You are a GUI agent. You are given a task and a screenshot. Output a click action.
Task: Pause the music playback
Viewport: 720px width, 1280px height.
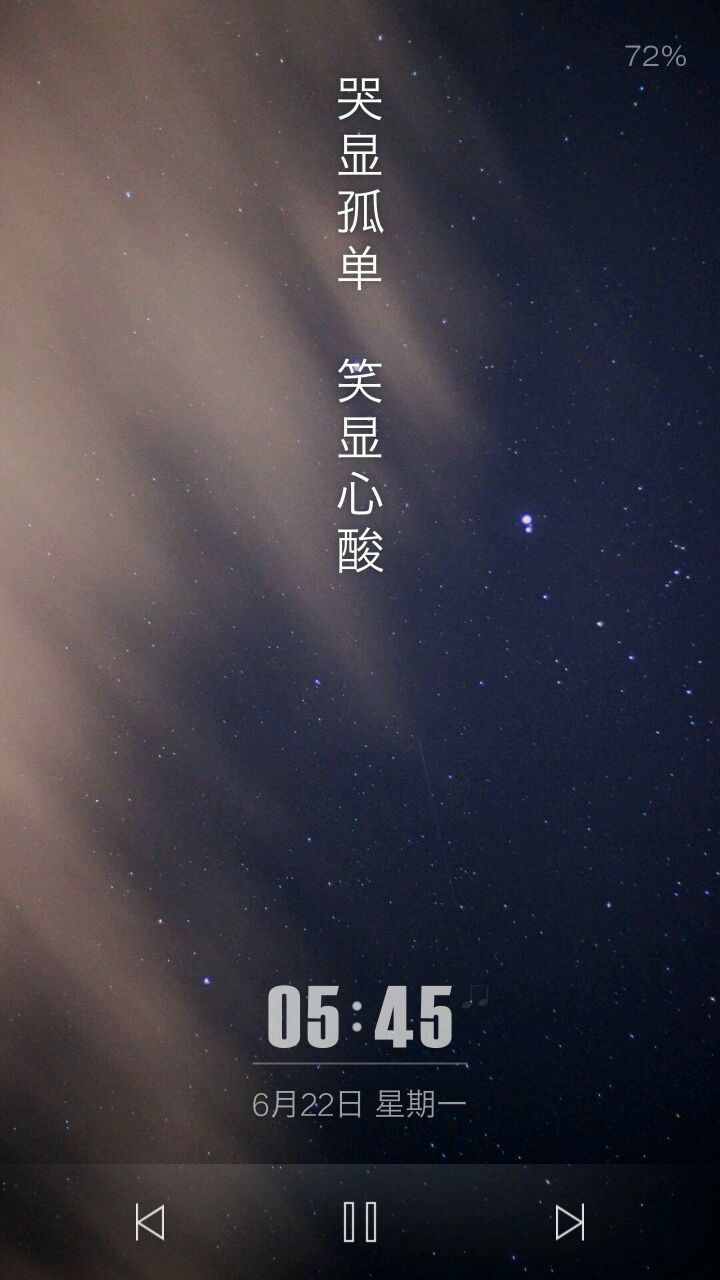tap(360, 1222)
